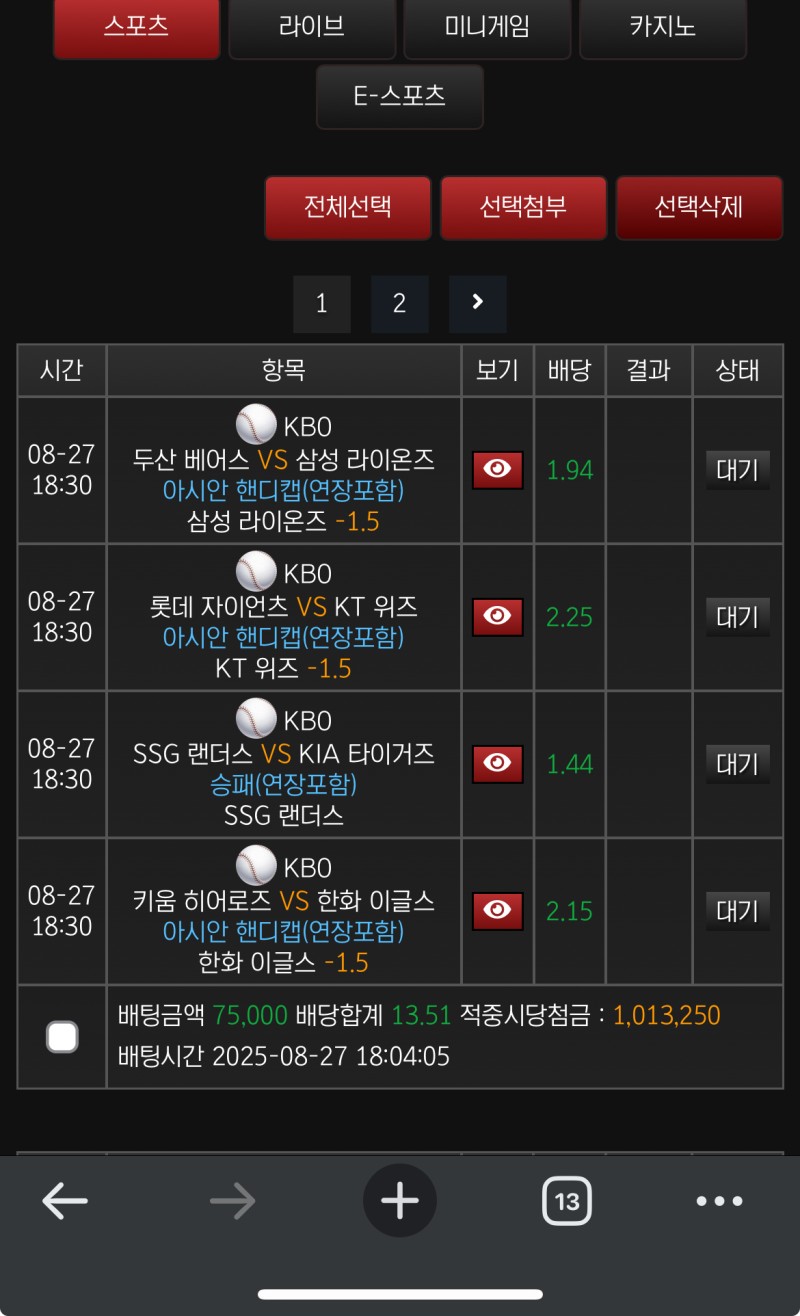
Task: Go back in the browser
Action: pos(65,1201)
